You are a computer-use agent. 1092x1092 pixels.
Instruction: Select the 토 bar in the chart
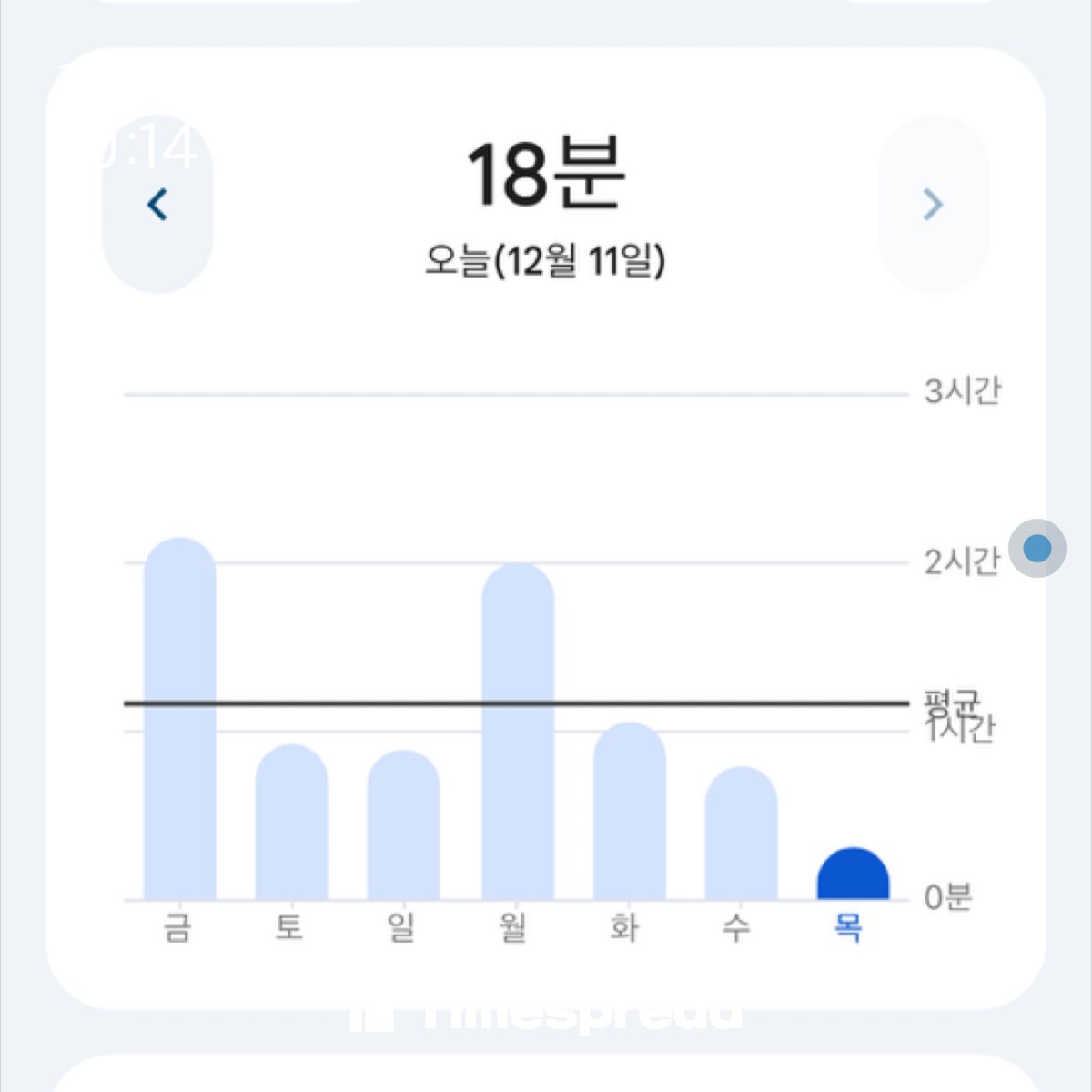tap(291, 822)
